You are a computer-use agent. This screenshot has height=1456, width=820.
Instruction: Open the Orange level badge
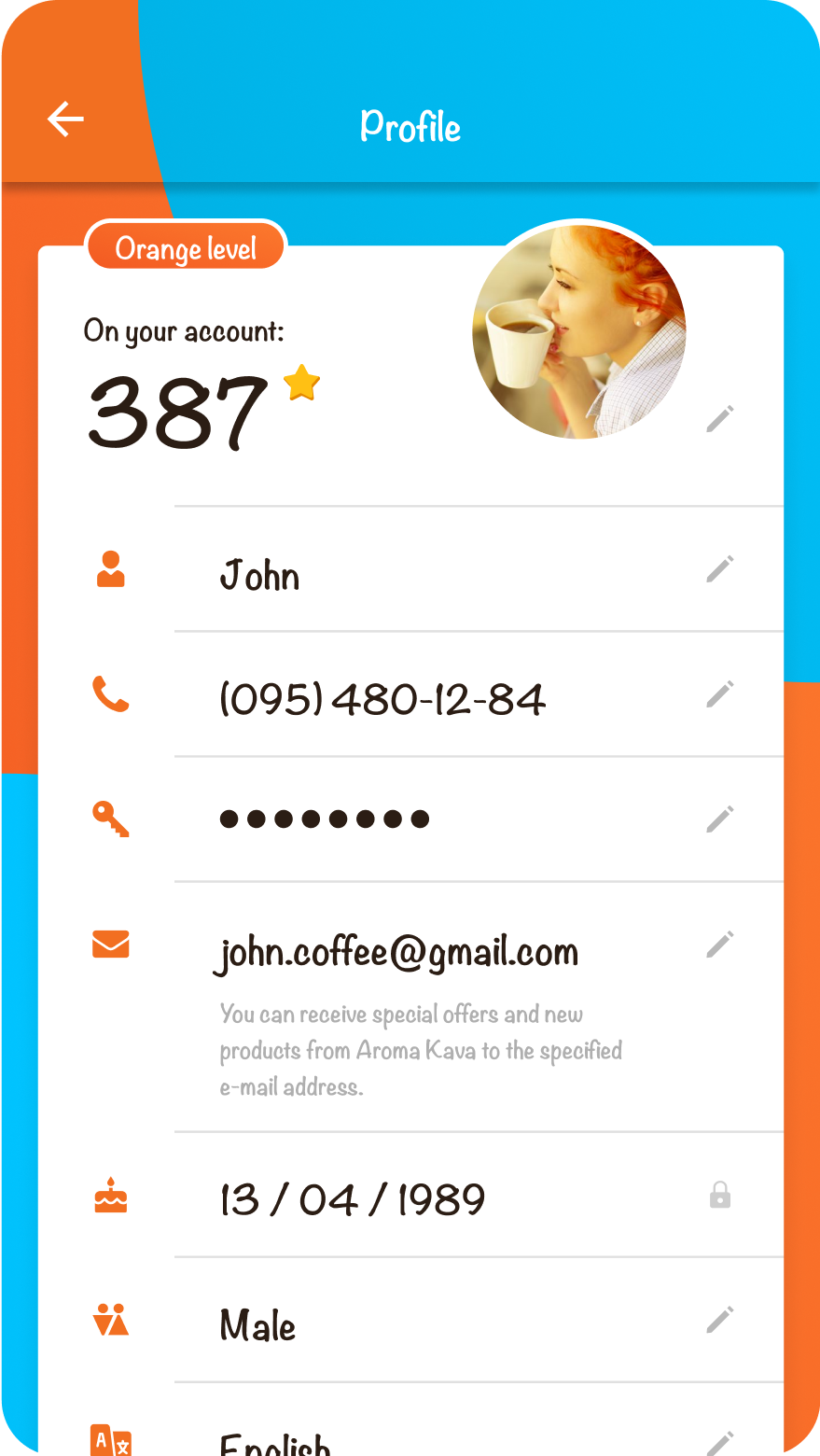[x=186, y=248]
